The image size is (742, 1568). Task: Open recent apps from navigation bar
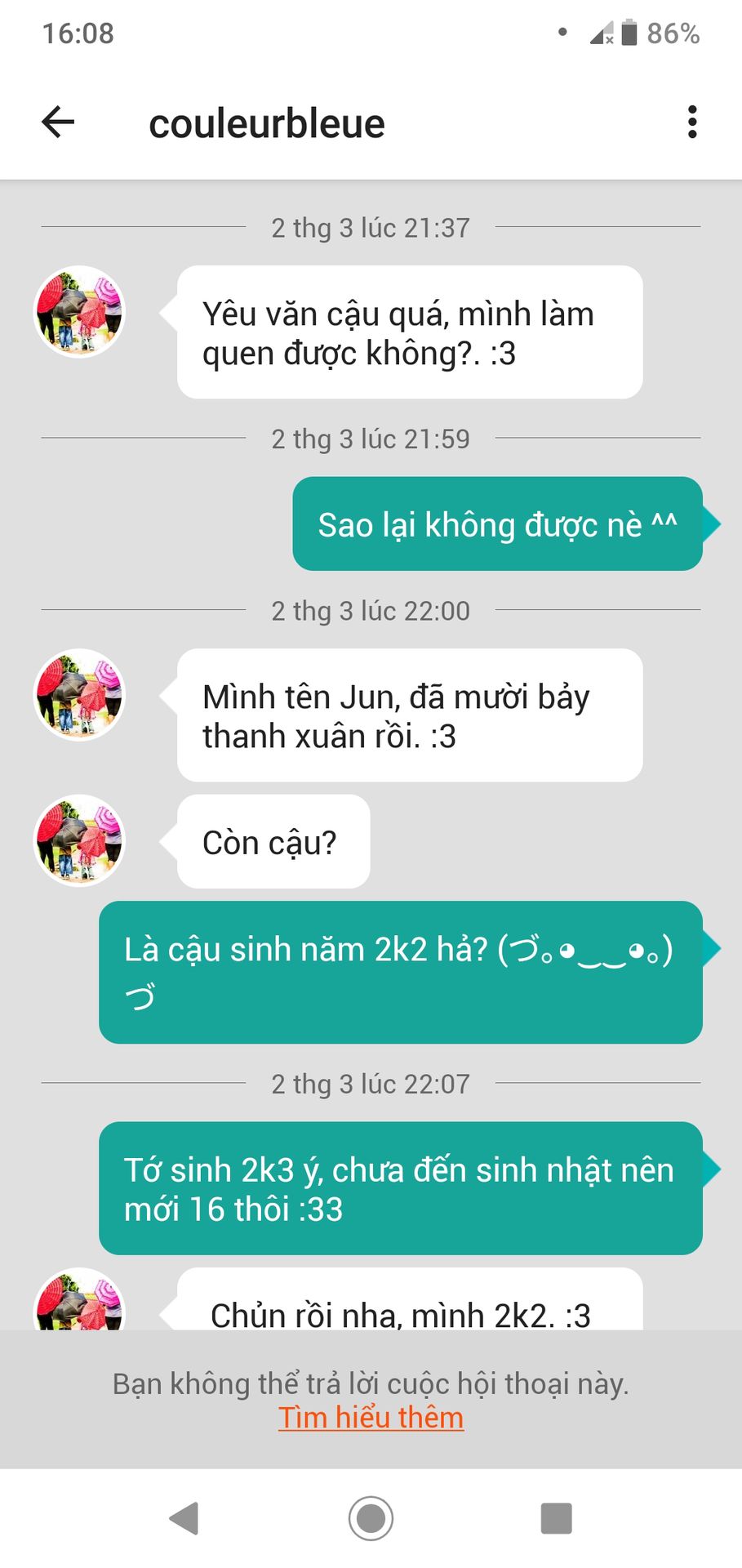click(x=556, y=1518)
